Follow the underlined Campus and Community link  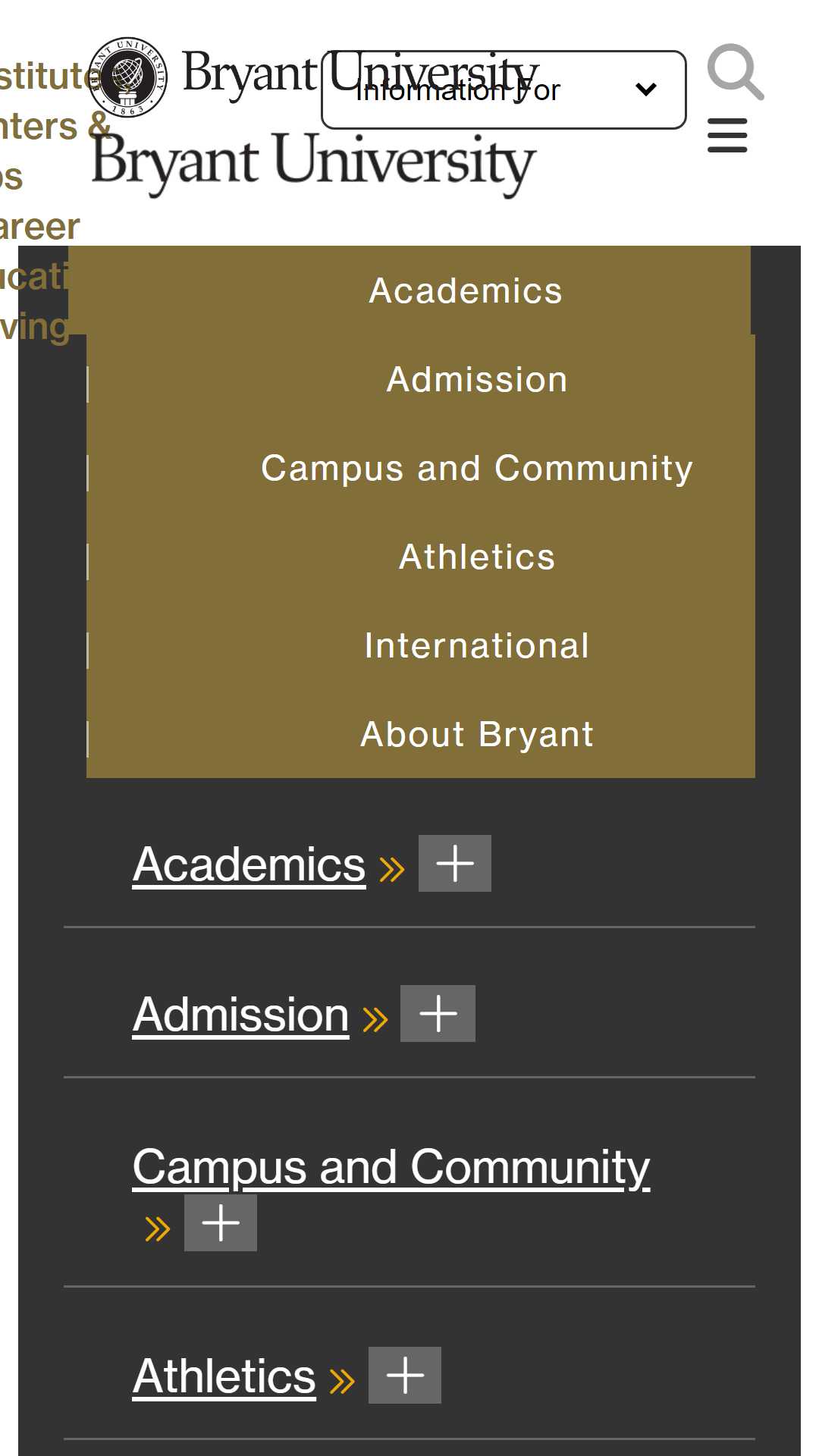(391, 1167)
